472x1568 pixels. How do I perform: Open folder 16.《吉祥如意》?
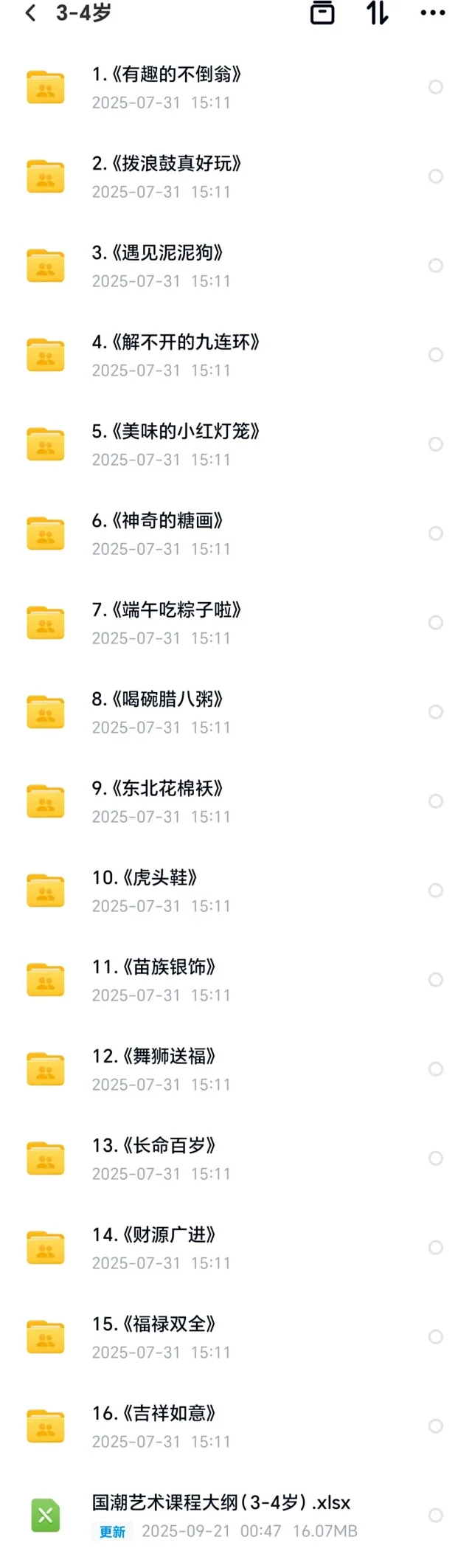[153, 1414]
